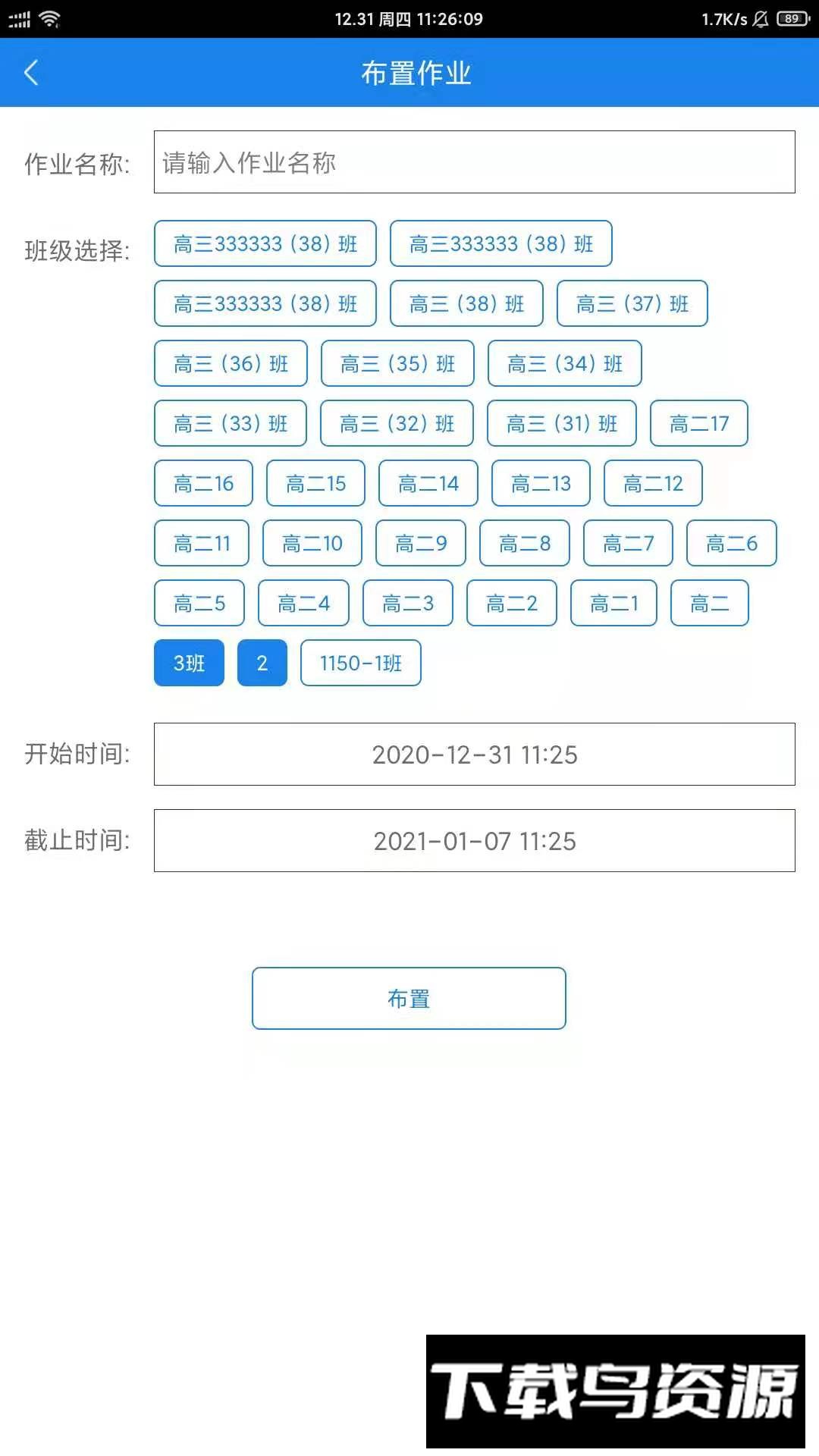
Task: Deselect the highlighted 2 class chip
Action: pos(262,664)
